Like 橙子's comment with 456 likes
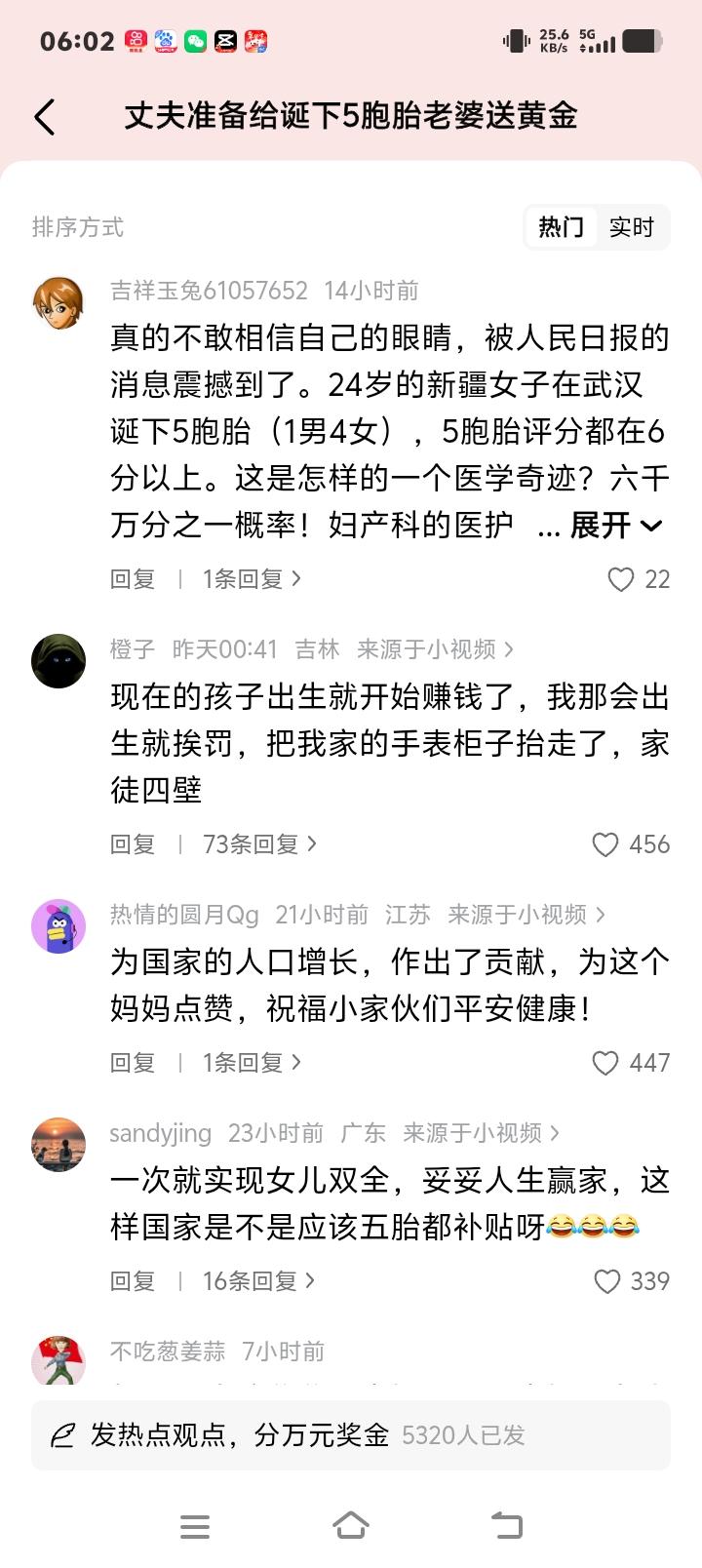This screenshot has height=1568, width=702. point(606,844)
